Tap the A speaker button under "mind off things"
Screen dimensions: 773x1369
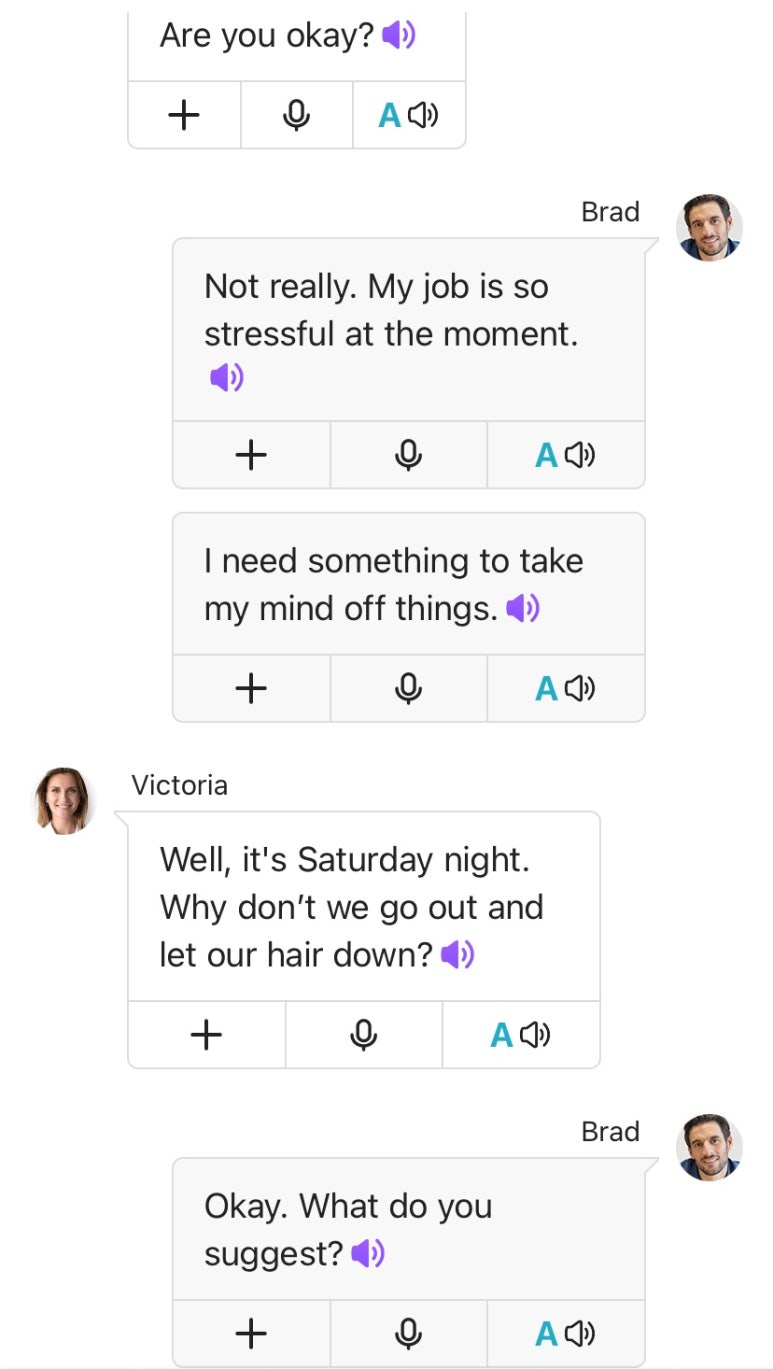(x=565, y=688)
